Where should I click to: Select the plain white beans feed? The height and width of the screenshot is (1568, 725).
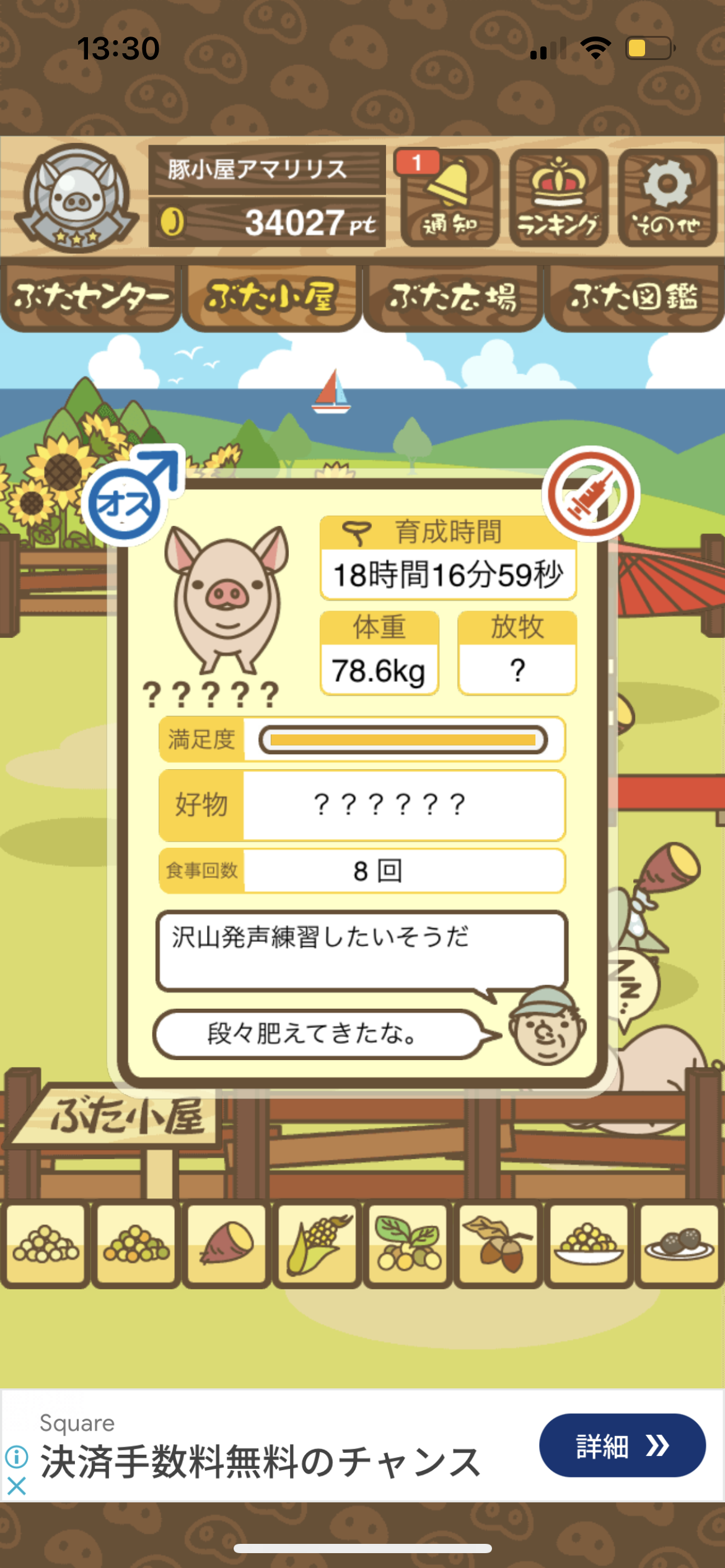pyautogui.click(x=45, y=1244)
